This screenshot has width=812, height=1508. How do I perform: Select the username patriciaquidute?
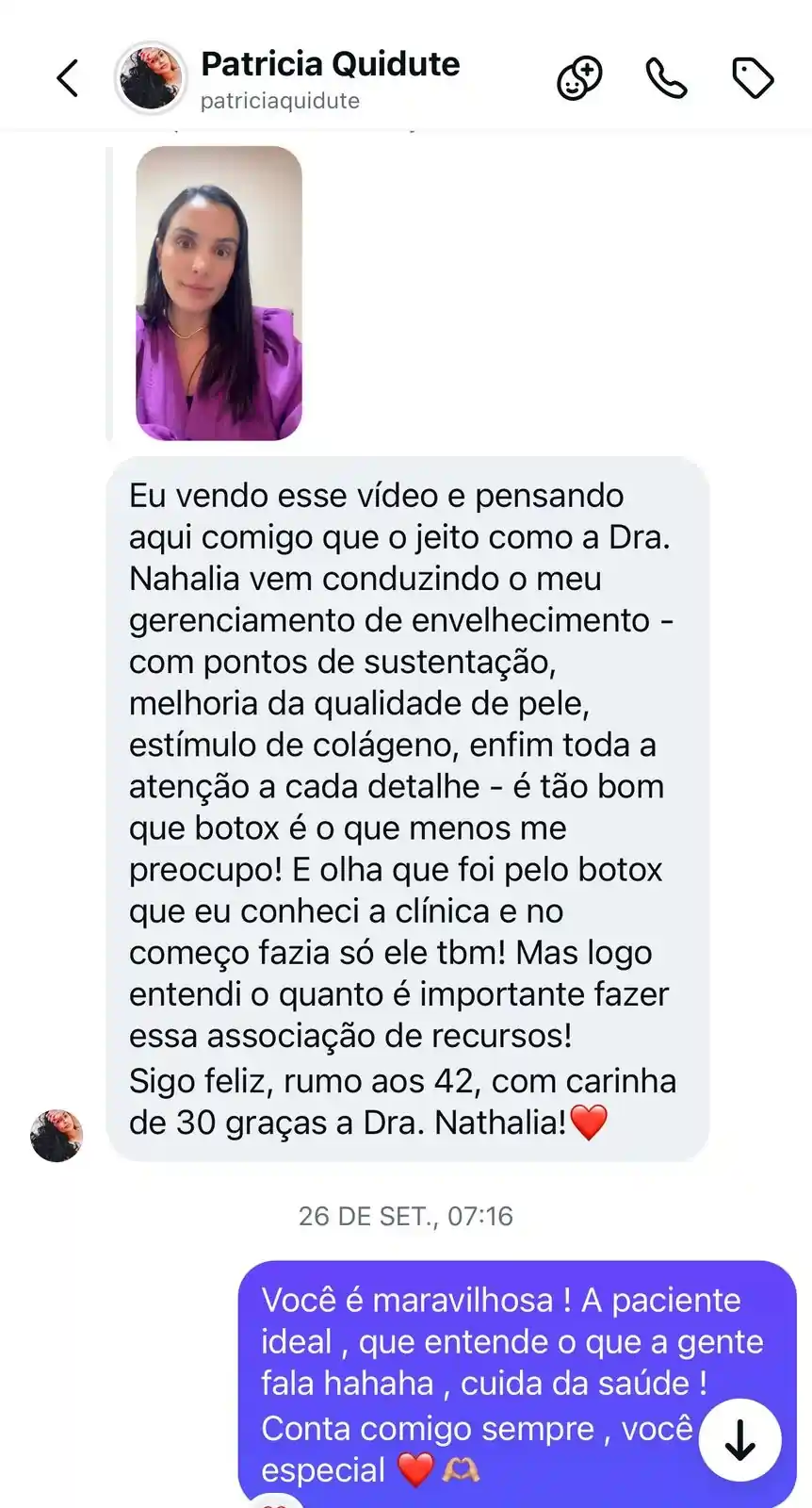click(x=278, y=100)
